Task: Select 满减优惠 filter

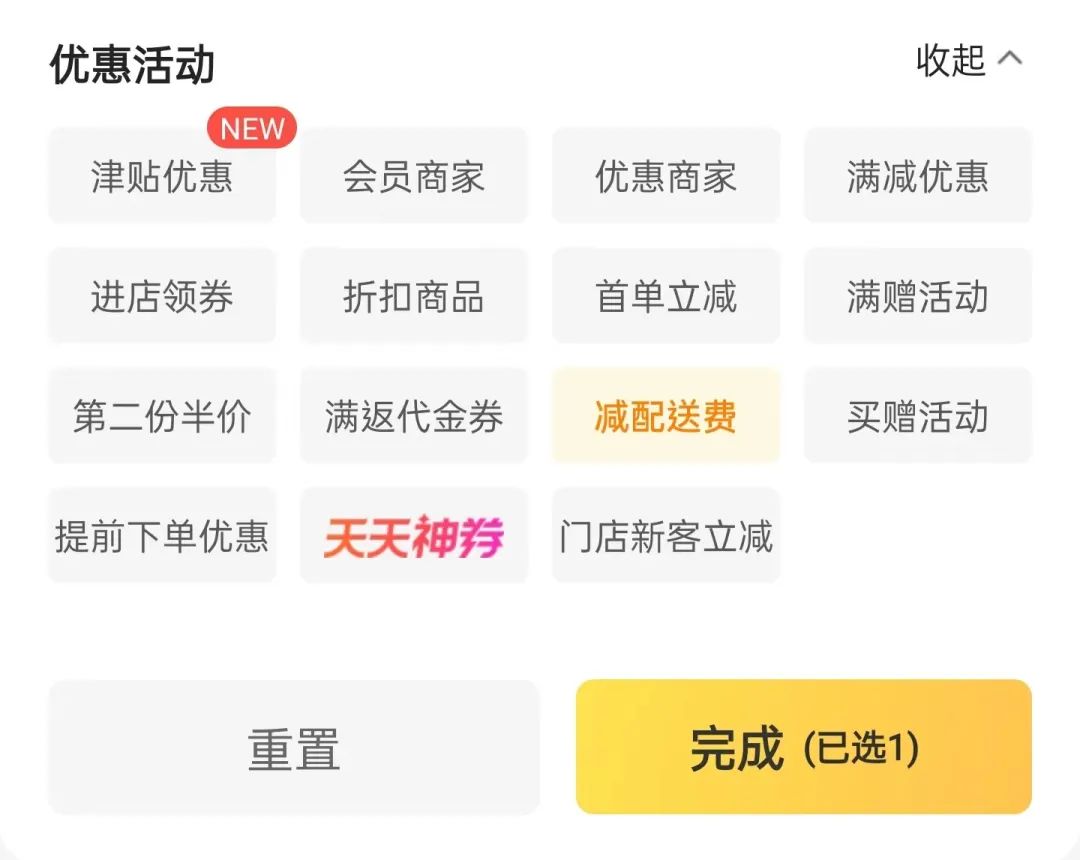Action: click(x=918, y=177)
